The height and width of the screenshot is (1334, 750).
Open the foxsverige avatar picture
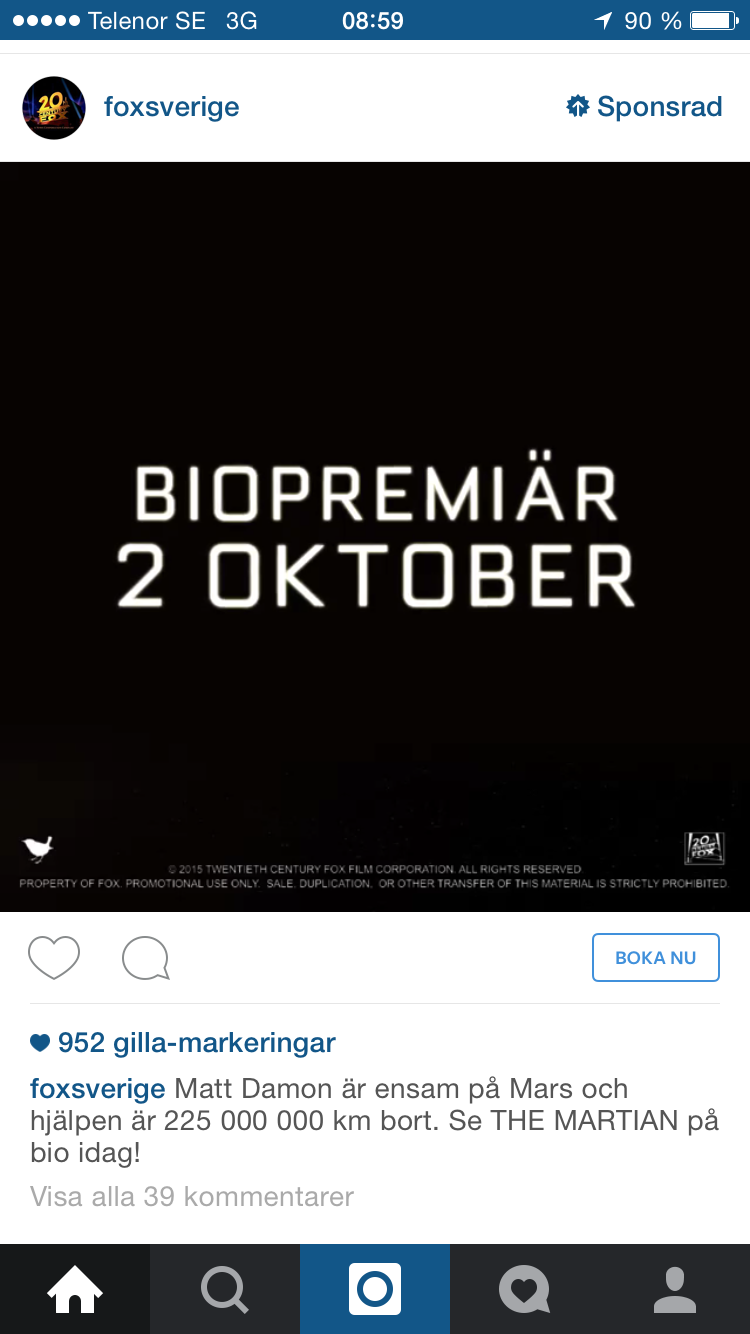point(54,107)
